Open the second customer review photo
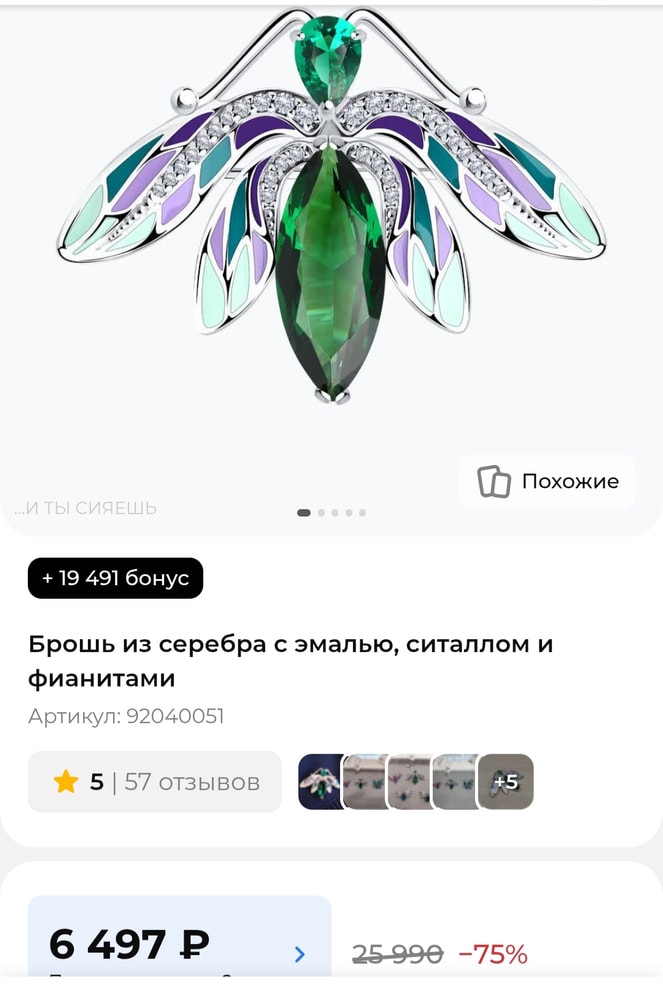This screenshot has height=1000, width=663. pyautogui.click(x=364, y=781)
